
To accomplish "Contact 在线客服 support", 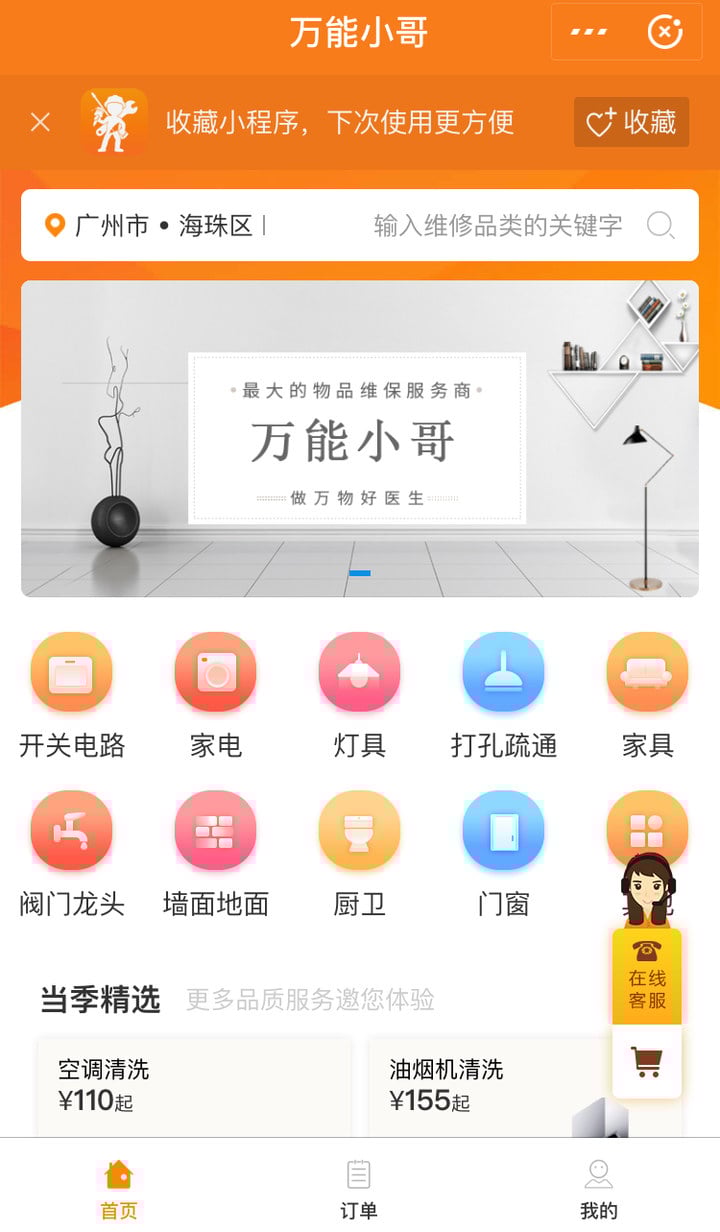I will pyautogui.click(x=647, y=977).
